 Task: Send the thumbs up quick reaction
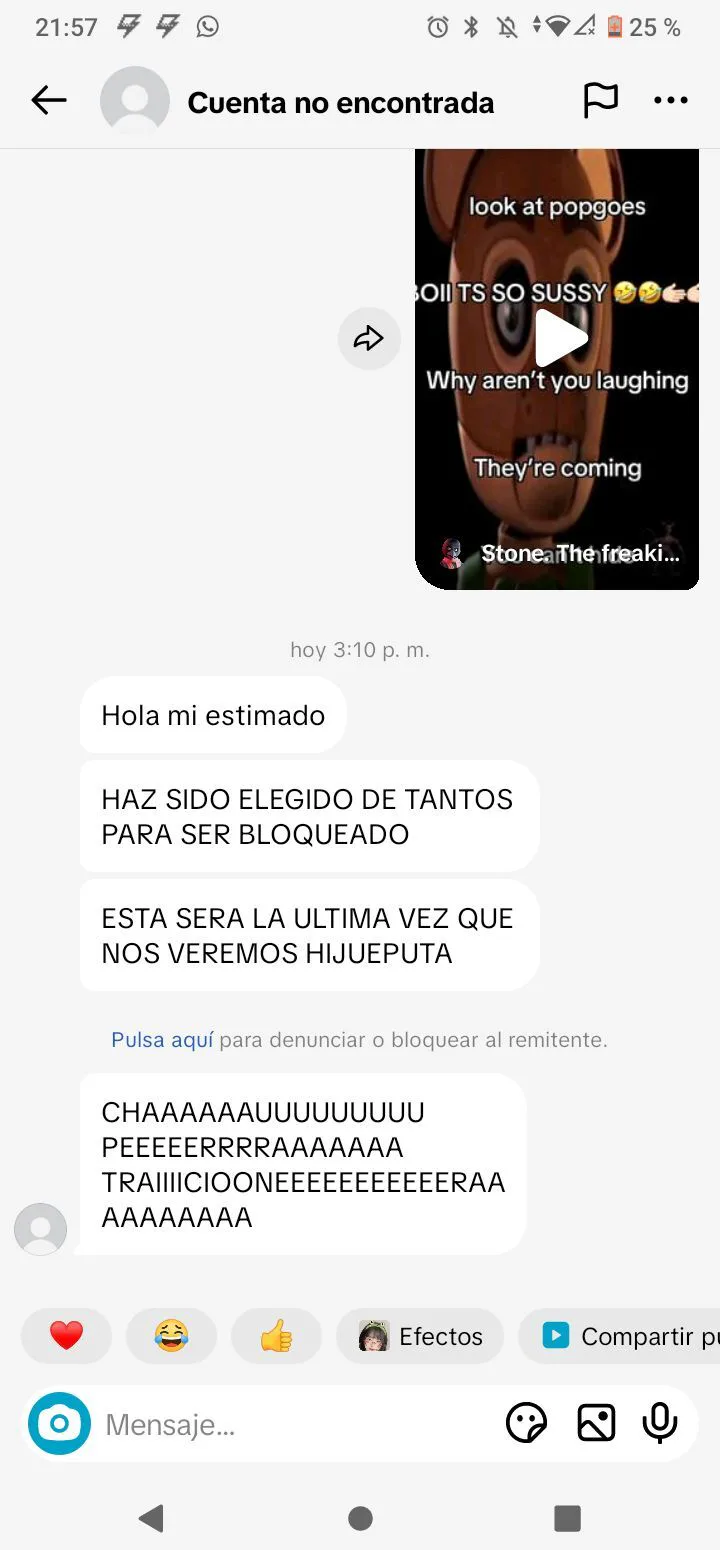(276, 1336)
